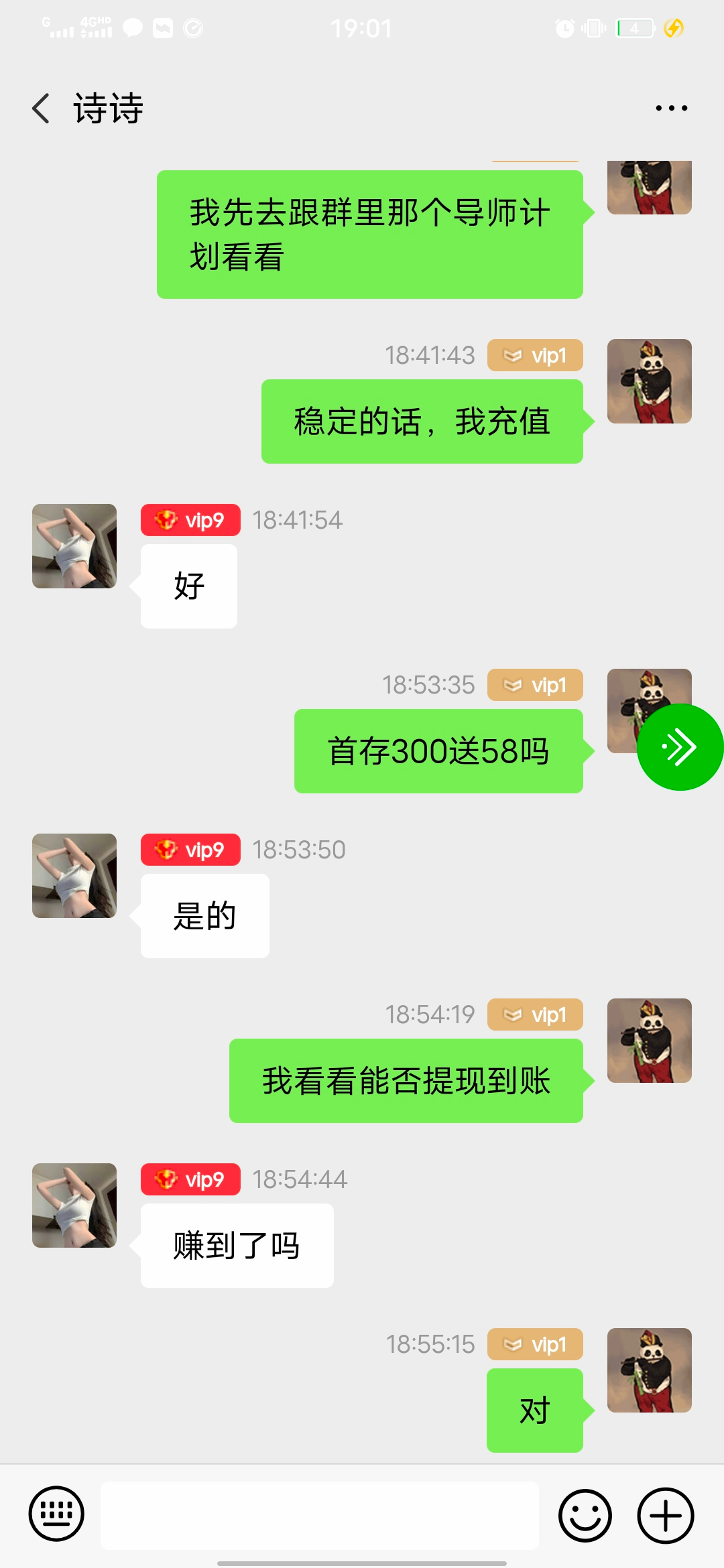Tap the chat title 诗诗
This screenshot has height=1568, width=724.
coord(109,108)
